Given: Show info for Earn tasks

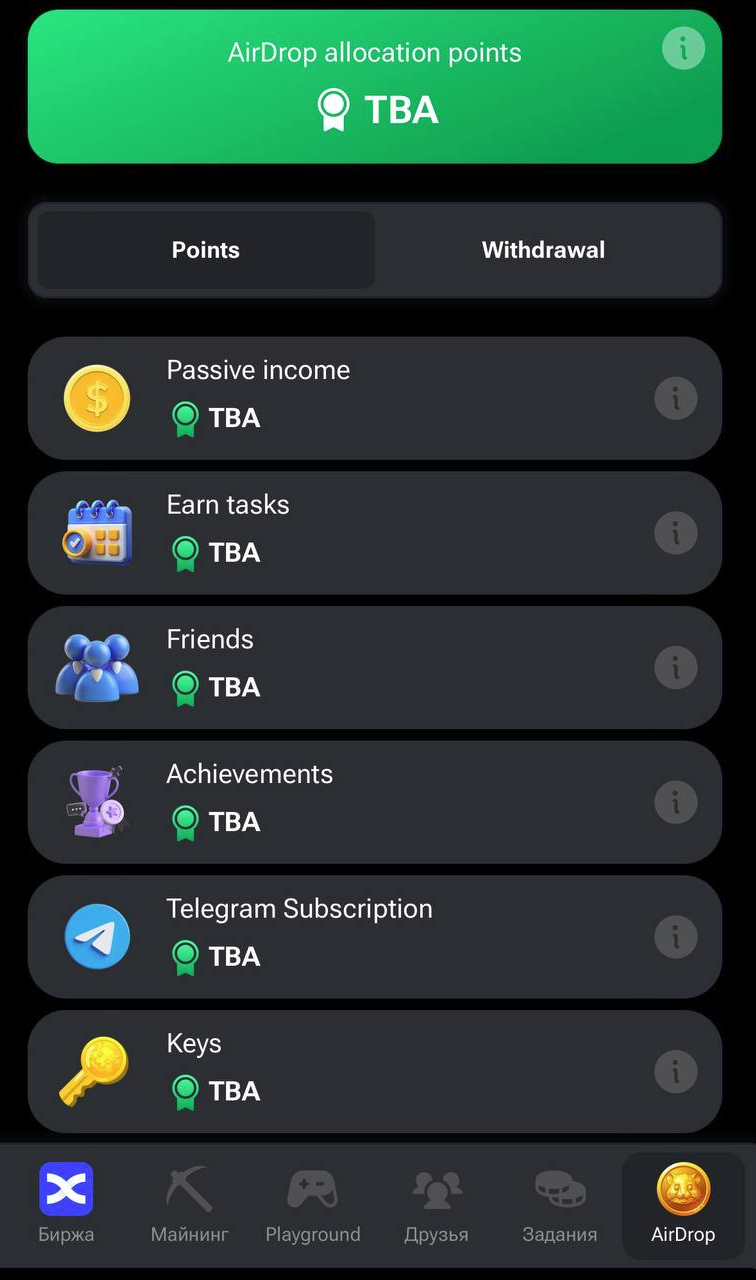Looking at the screenshot, I should point(675,533).
